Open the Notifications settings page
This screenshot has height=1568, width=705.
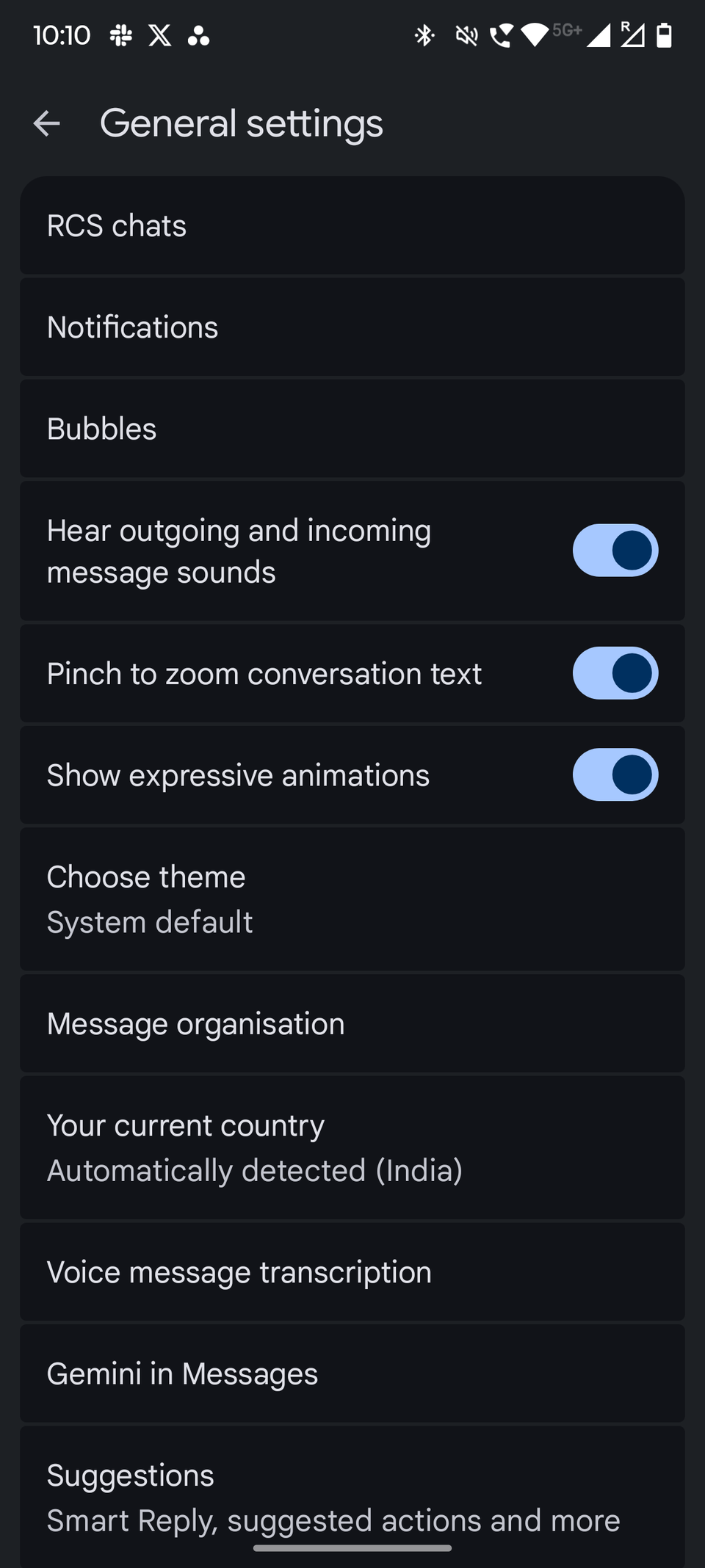[352, 327]
